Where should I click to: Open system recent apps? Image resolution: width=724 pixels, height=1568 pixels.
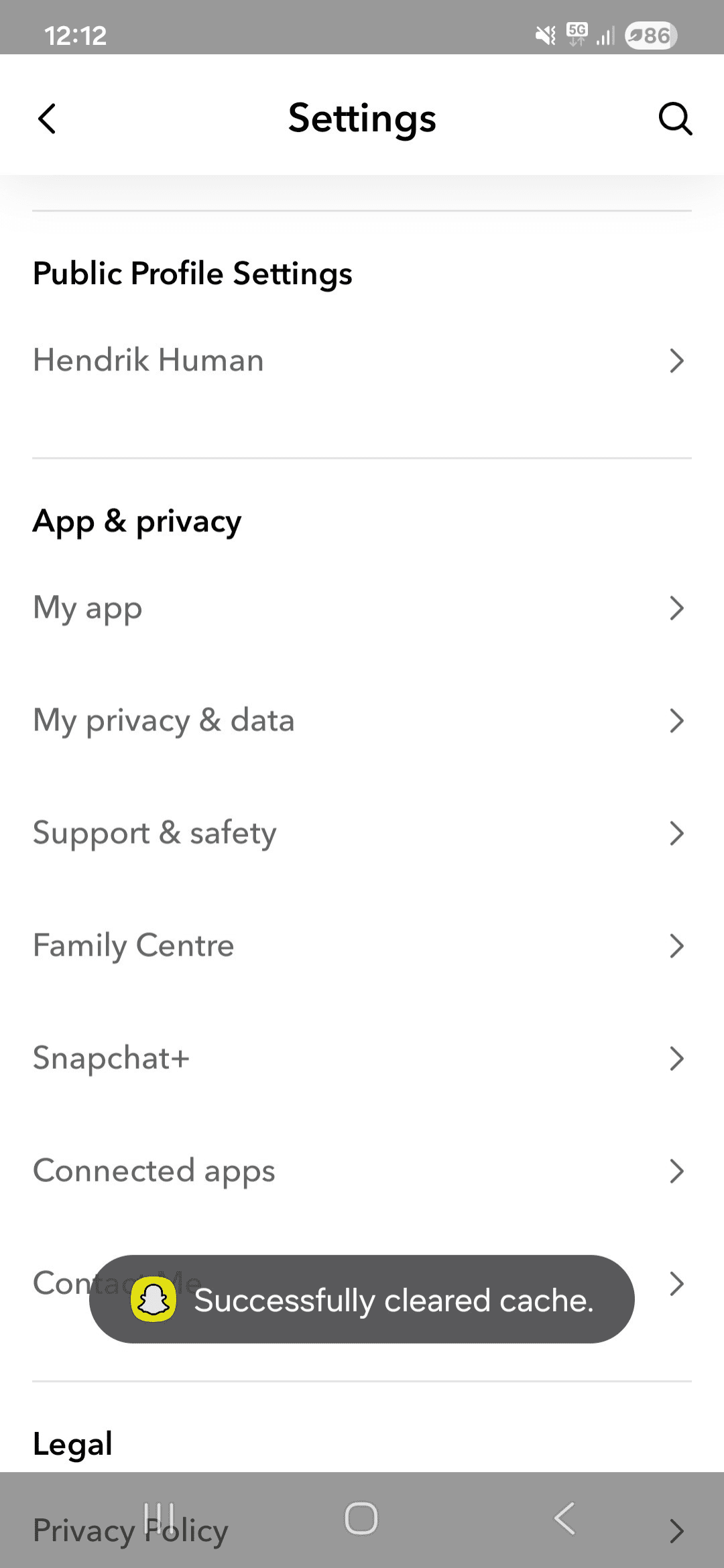[159, 1518]
